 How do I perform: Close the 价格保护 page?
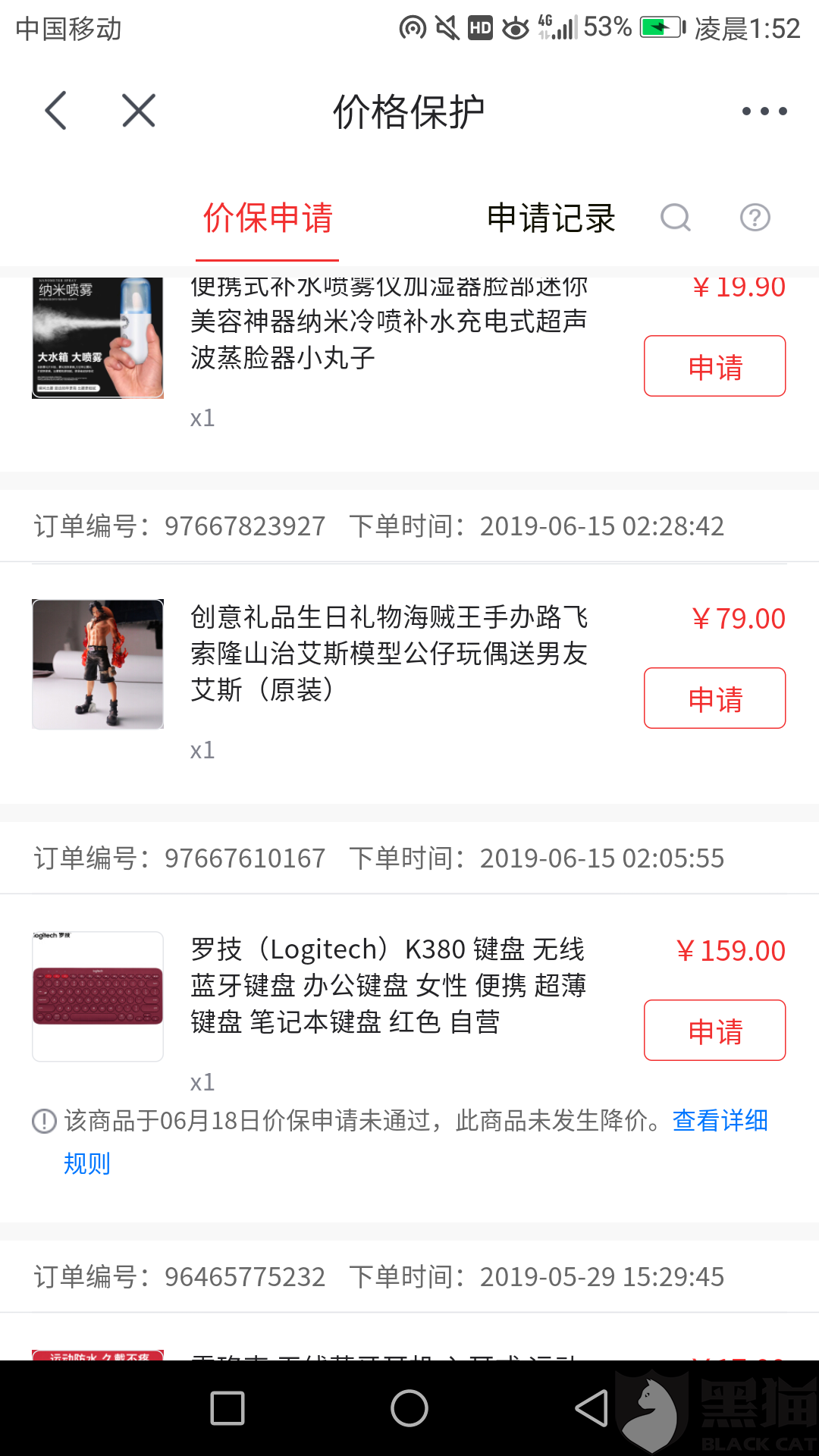click(139, 111)
